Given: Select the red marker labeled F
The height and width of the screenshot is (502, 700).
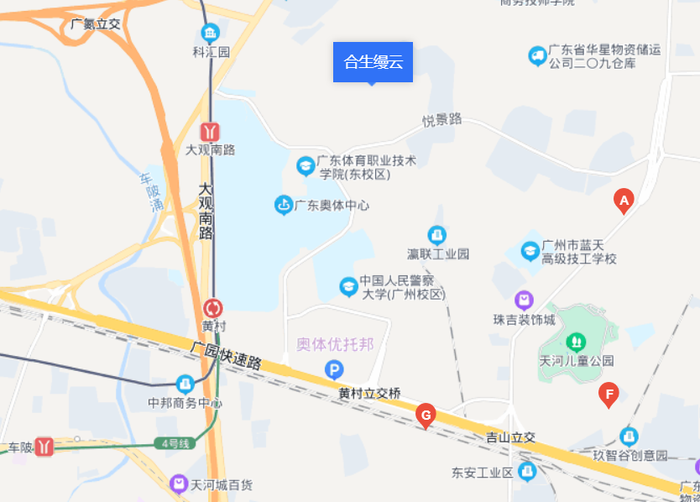Looking at the screenshot, I should click(607, 394).
